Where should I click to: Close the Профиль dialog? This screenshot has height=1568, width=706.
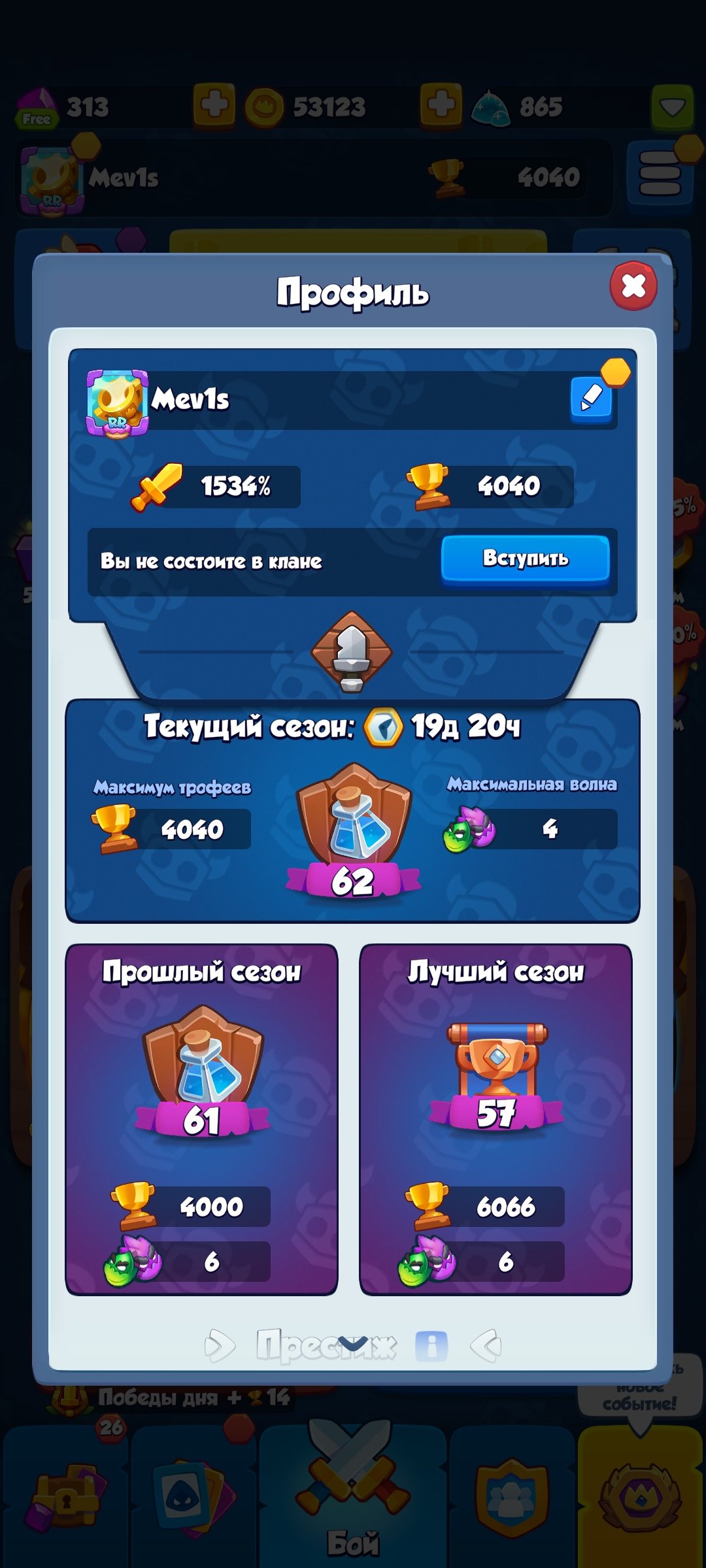click(633, 286)
